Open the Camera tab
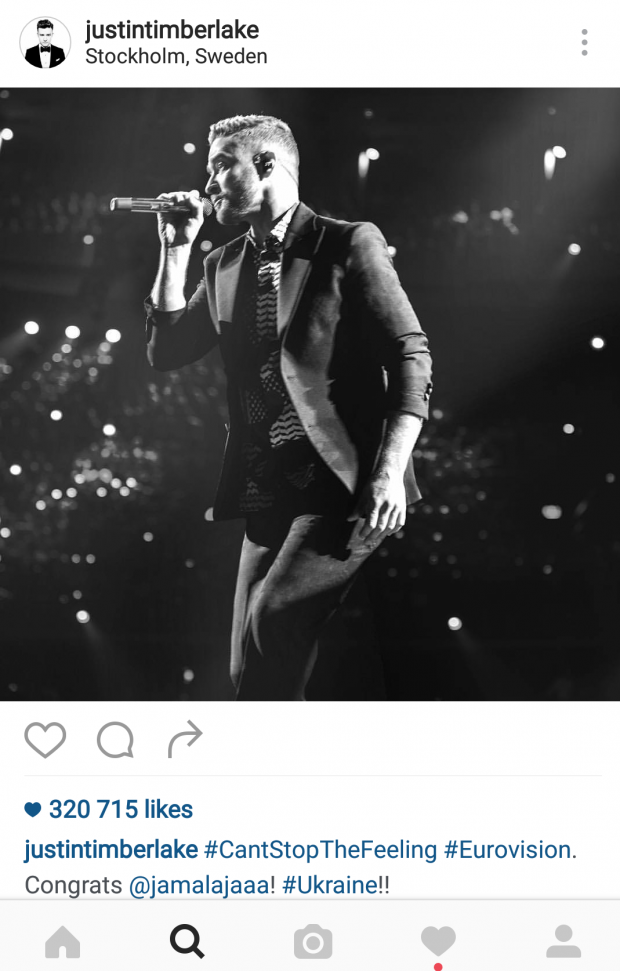Image resolution: width=620 pixels, height=971 pixels. 312,941
